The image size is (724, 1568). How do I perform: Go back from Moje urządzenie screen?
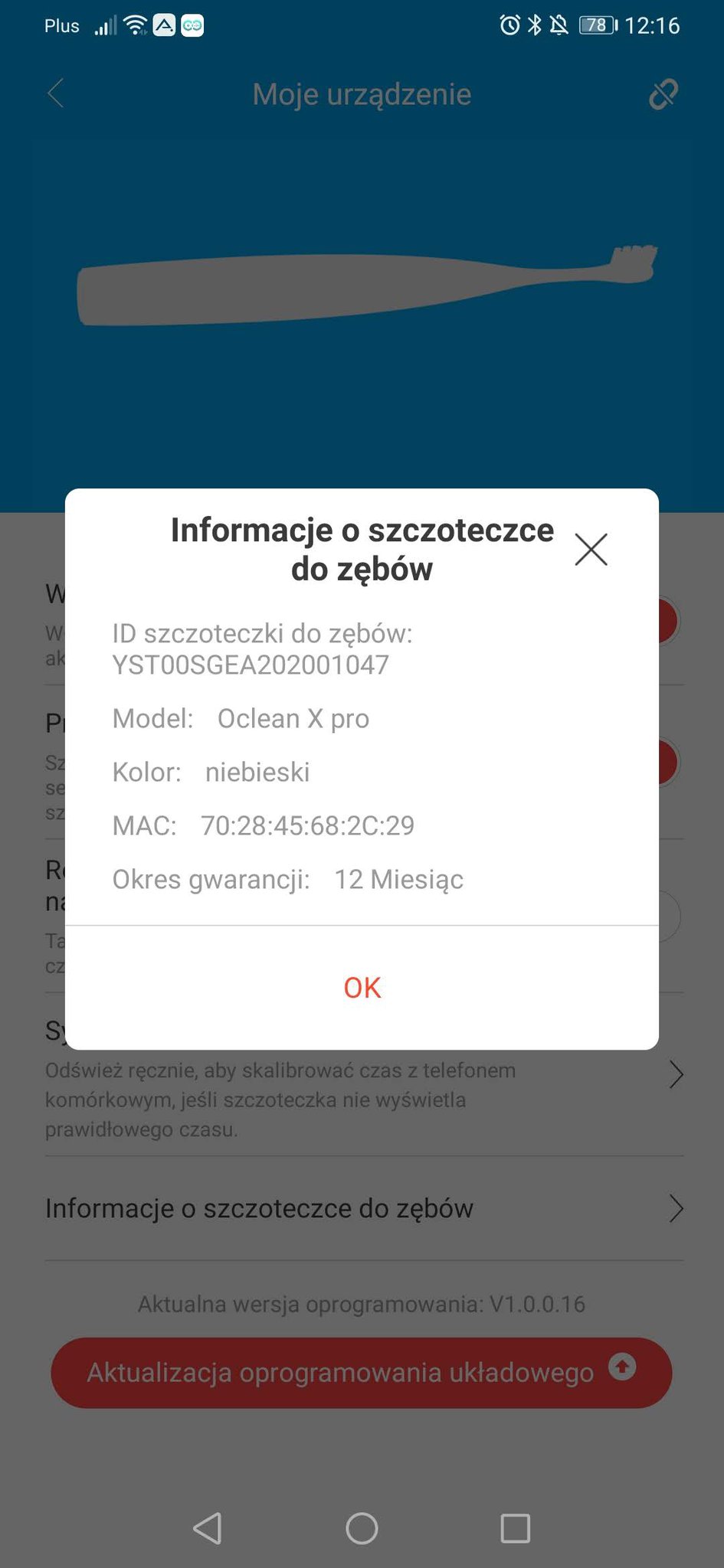pyautogui.click(x=55, y=94)
